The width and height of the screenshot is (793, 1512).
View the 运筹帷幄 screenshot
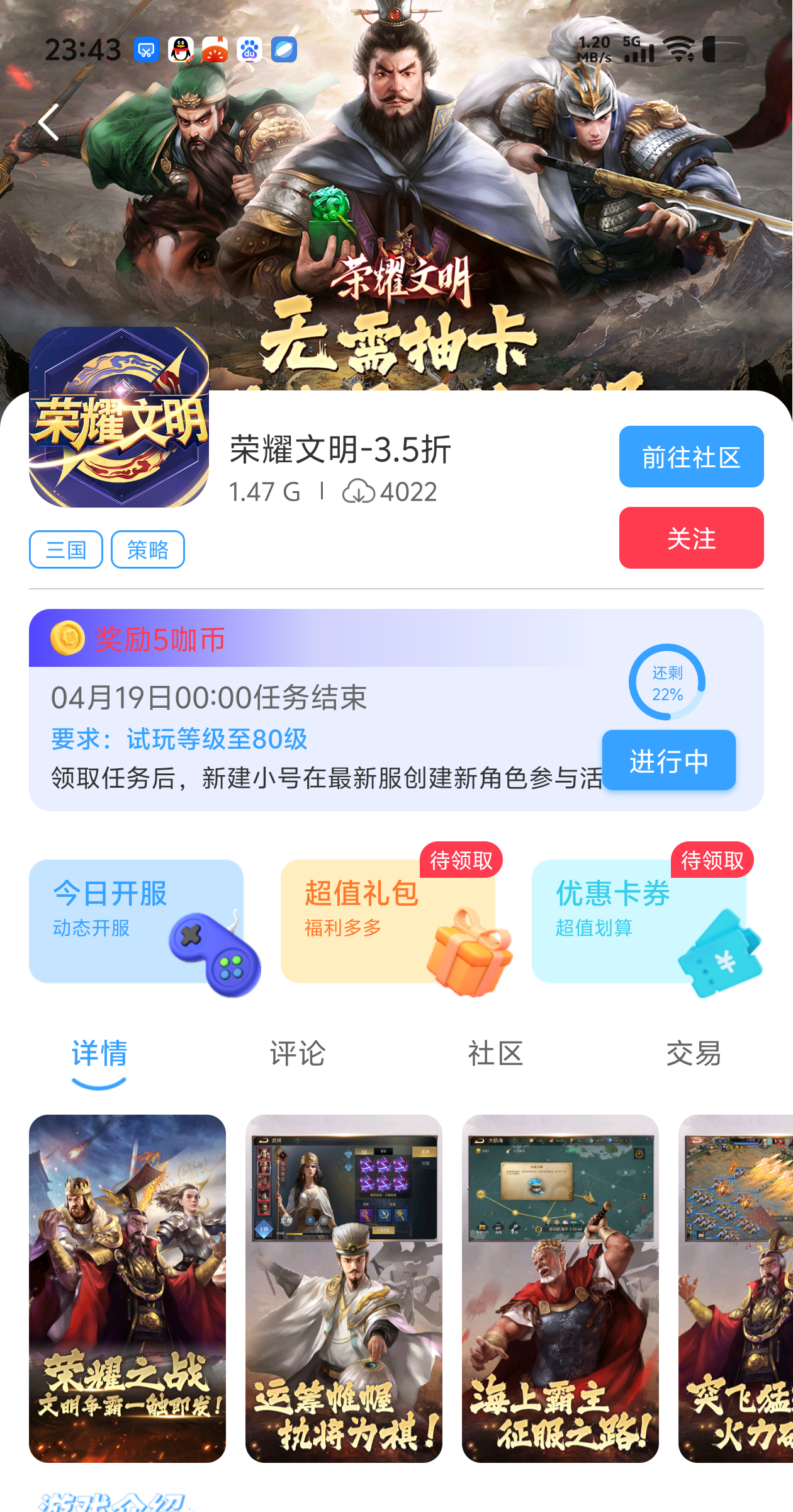tap(344, 1288)
